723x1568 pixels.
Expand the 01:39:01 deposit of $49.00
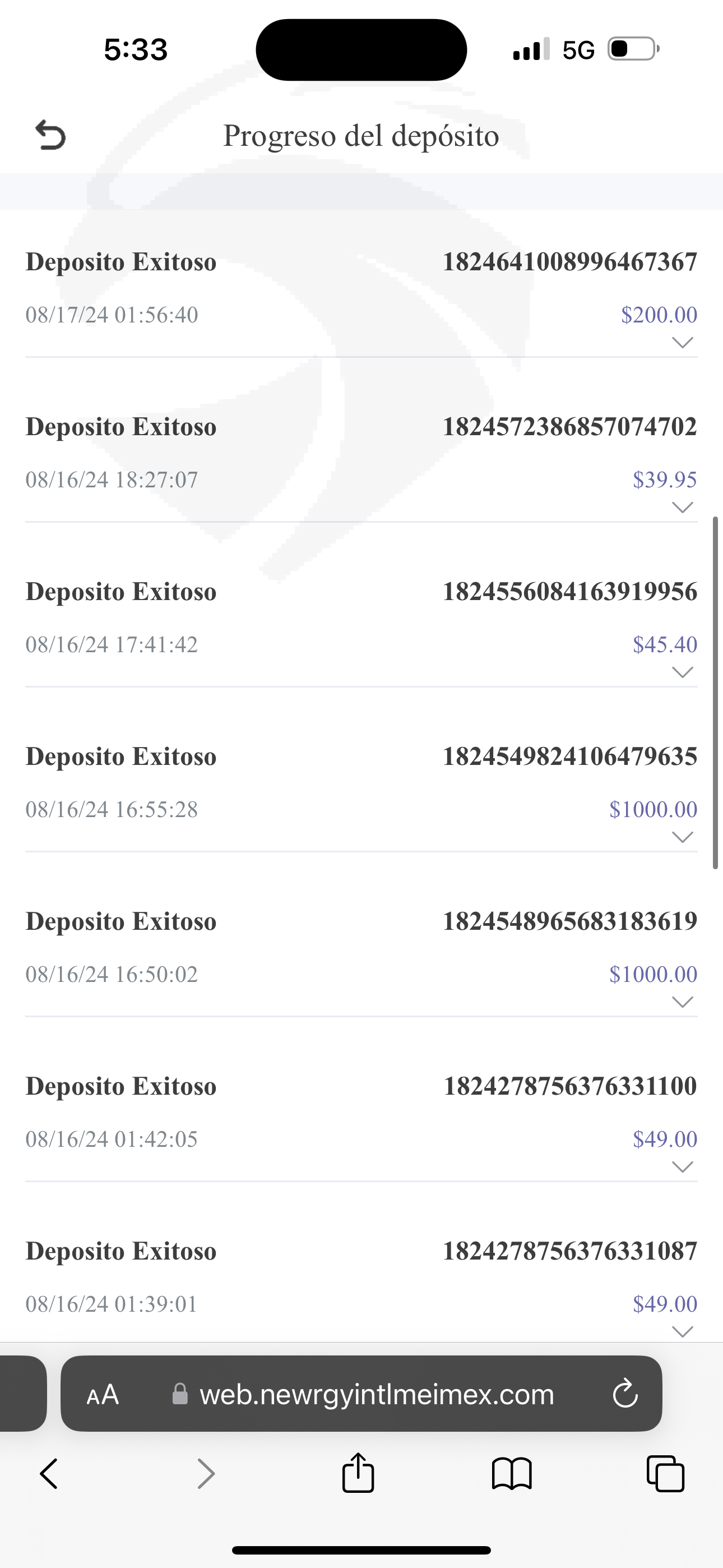[x=682, y=1332]
